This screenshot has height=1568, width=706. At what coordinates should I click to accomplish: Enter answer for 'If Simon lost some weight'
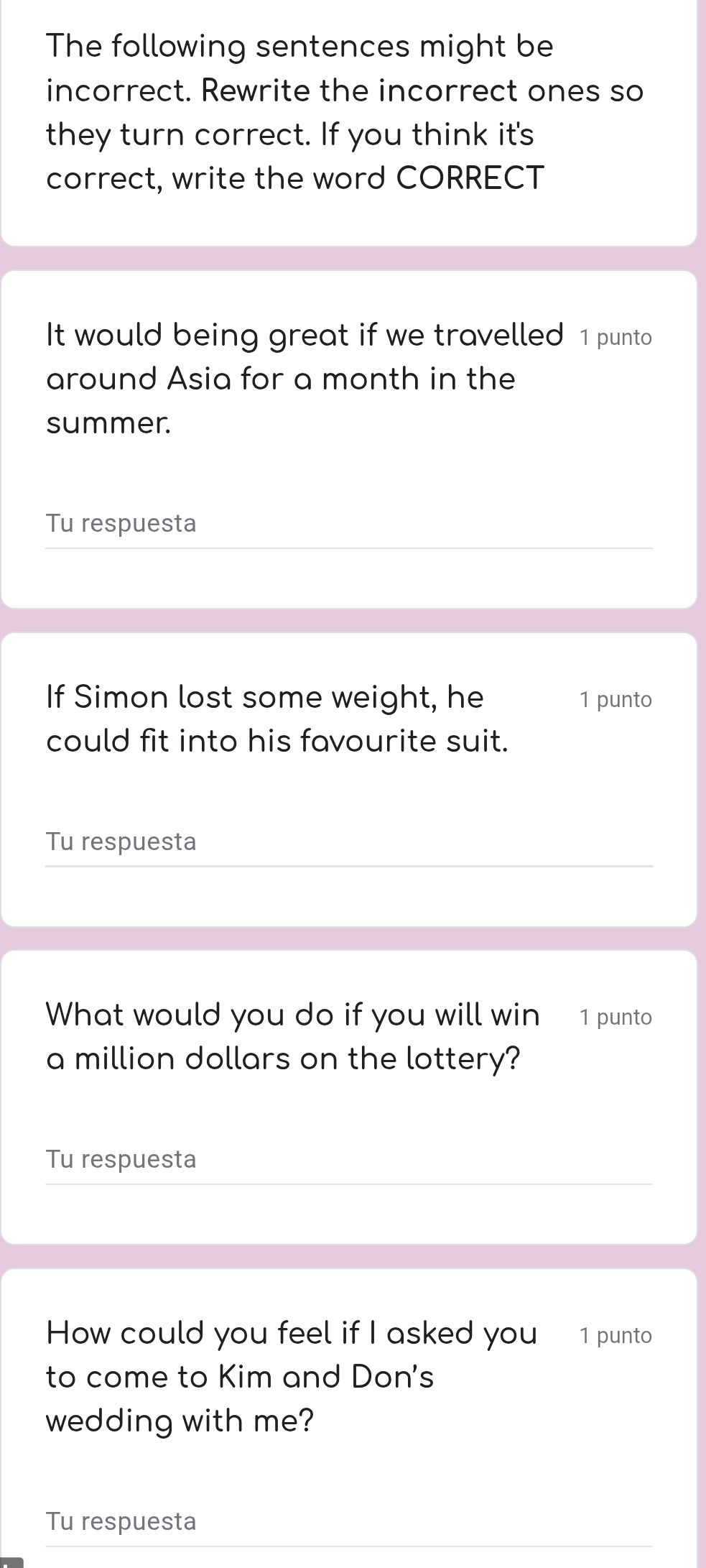click(348, 842)
